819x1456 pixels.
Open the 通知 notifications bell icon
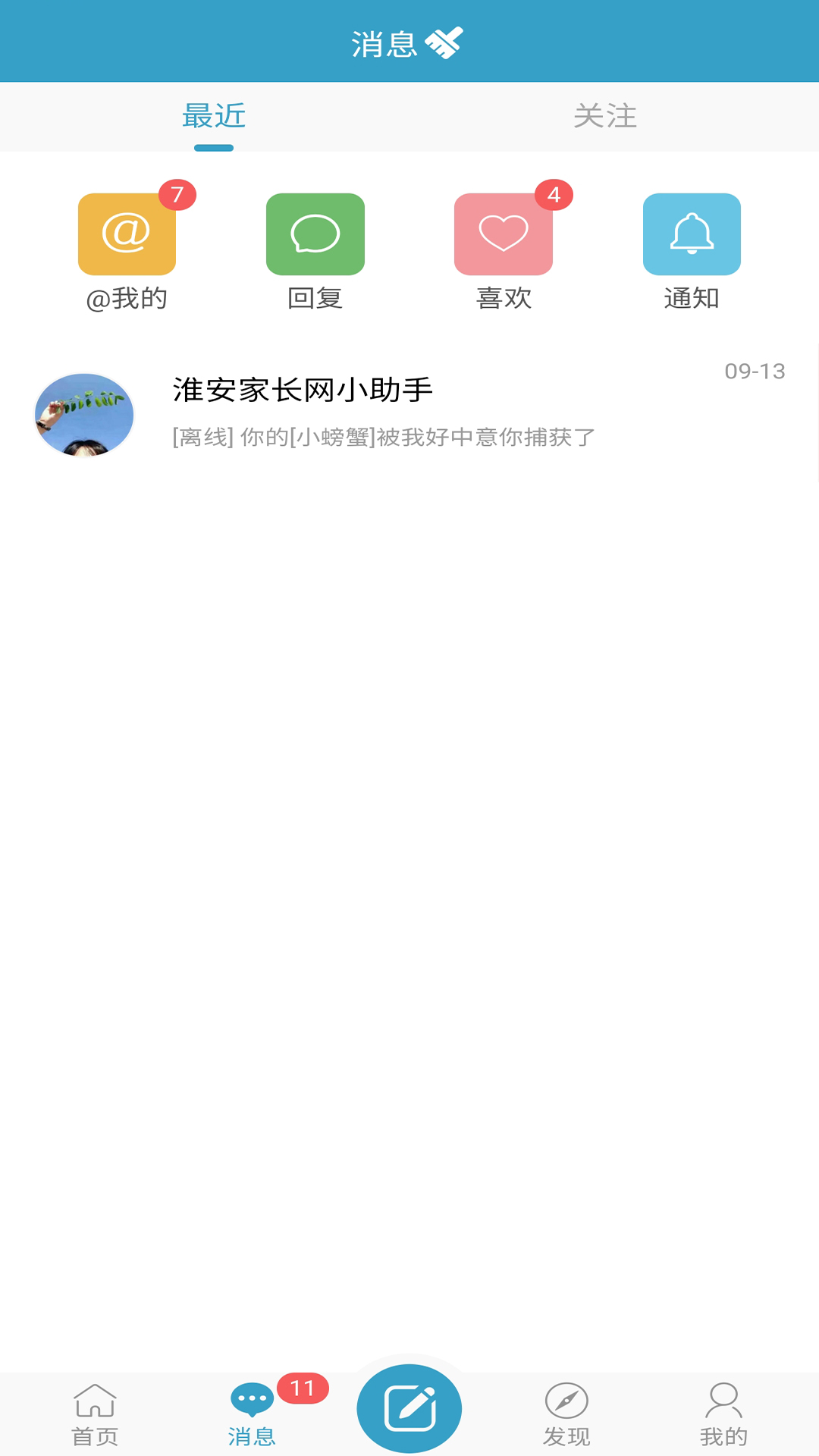point(691,234)
